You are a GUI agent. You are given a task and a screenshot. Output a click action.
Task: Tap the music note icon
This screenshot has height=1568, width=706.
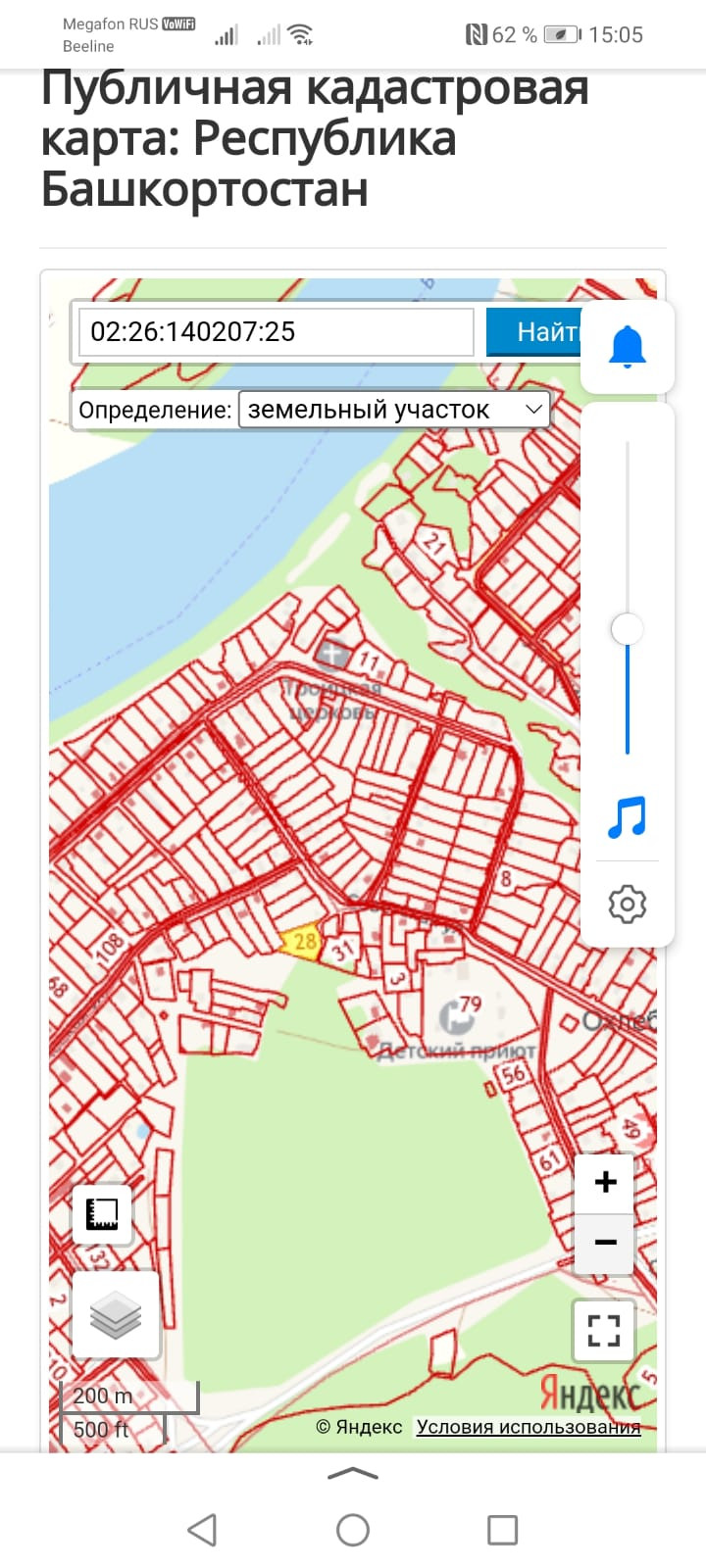pos(628,817)
